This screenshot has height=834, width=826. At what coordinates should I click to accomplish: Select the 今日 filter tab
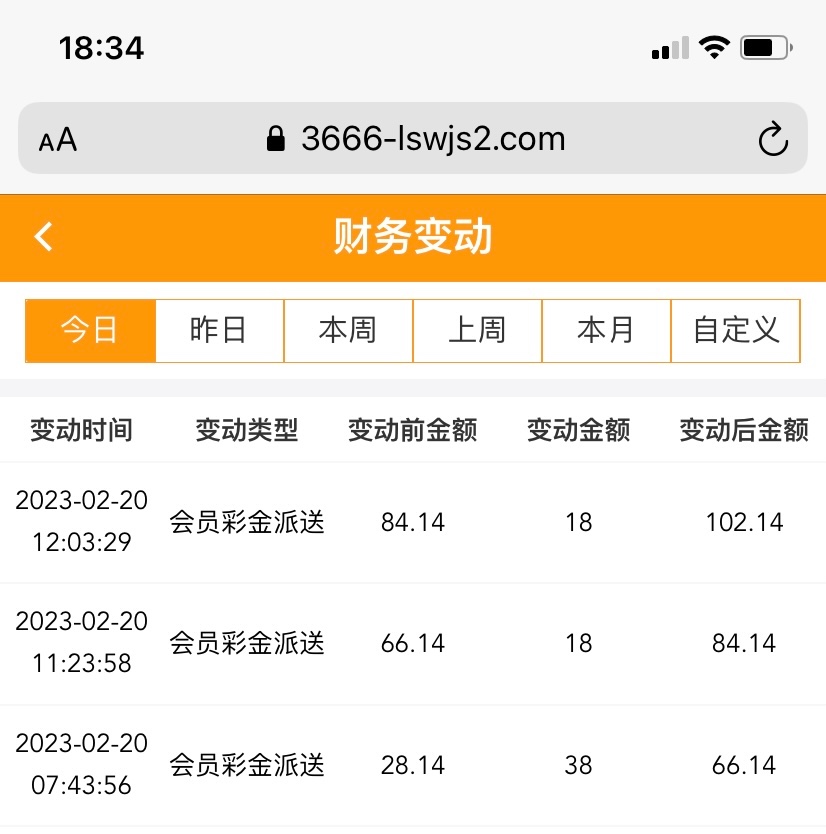pos(91,330)
